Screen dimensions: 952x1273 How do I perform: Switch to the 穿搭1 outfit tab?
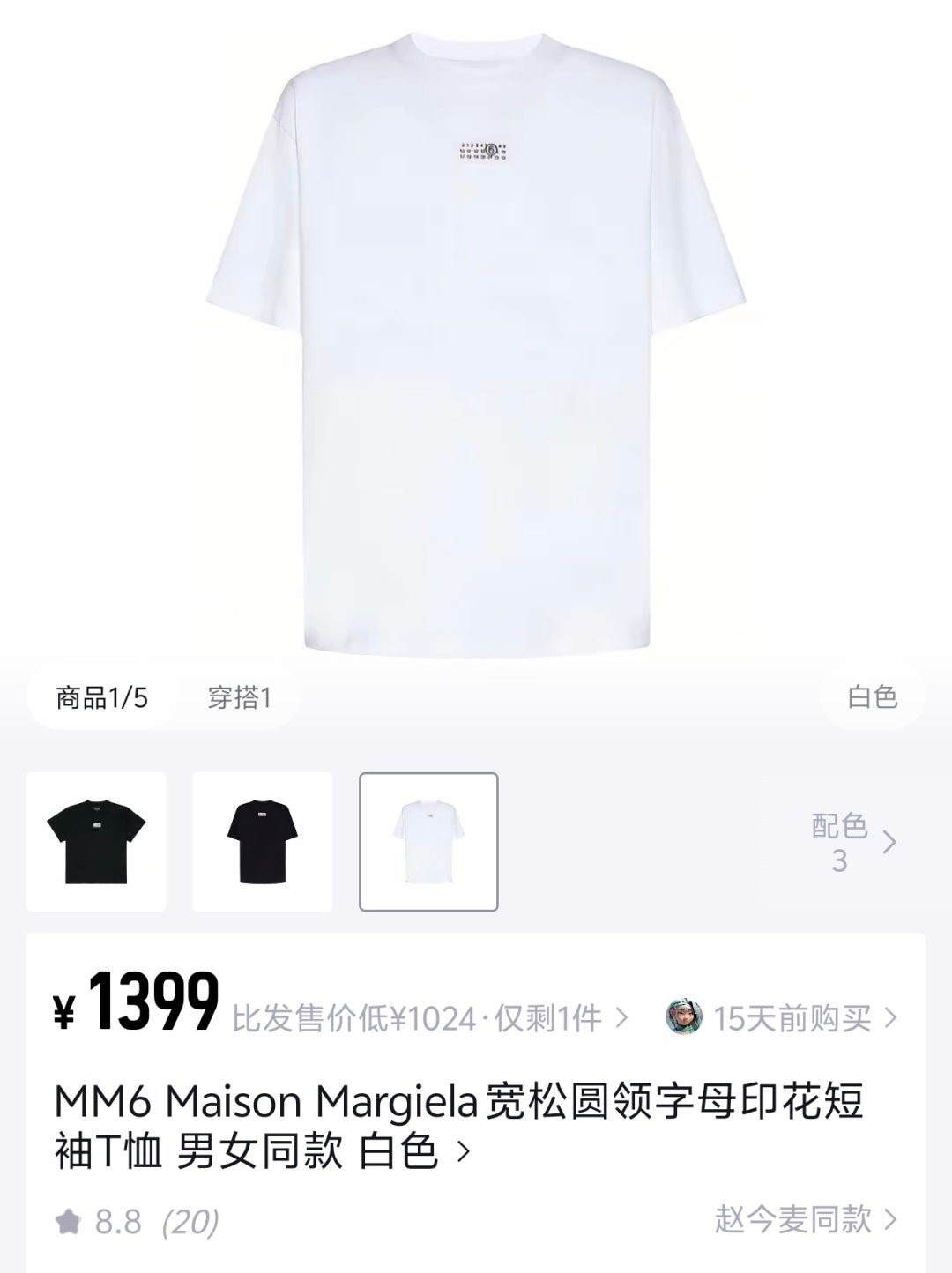tap(239, 698)
